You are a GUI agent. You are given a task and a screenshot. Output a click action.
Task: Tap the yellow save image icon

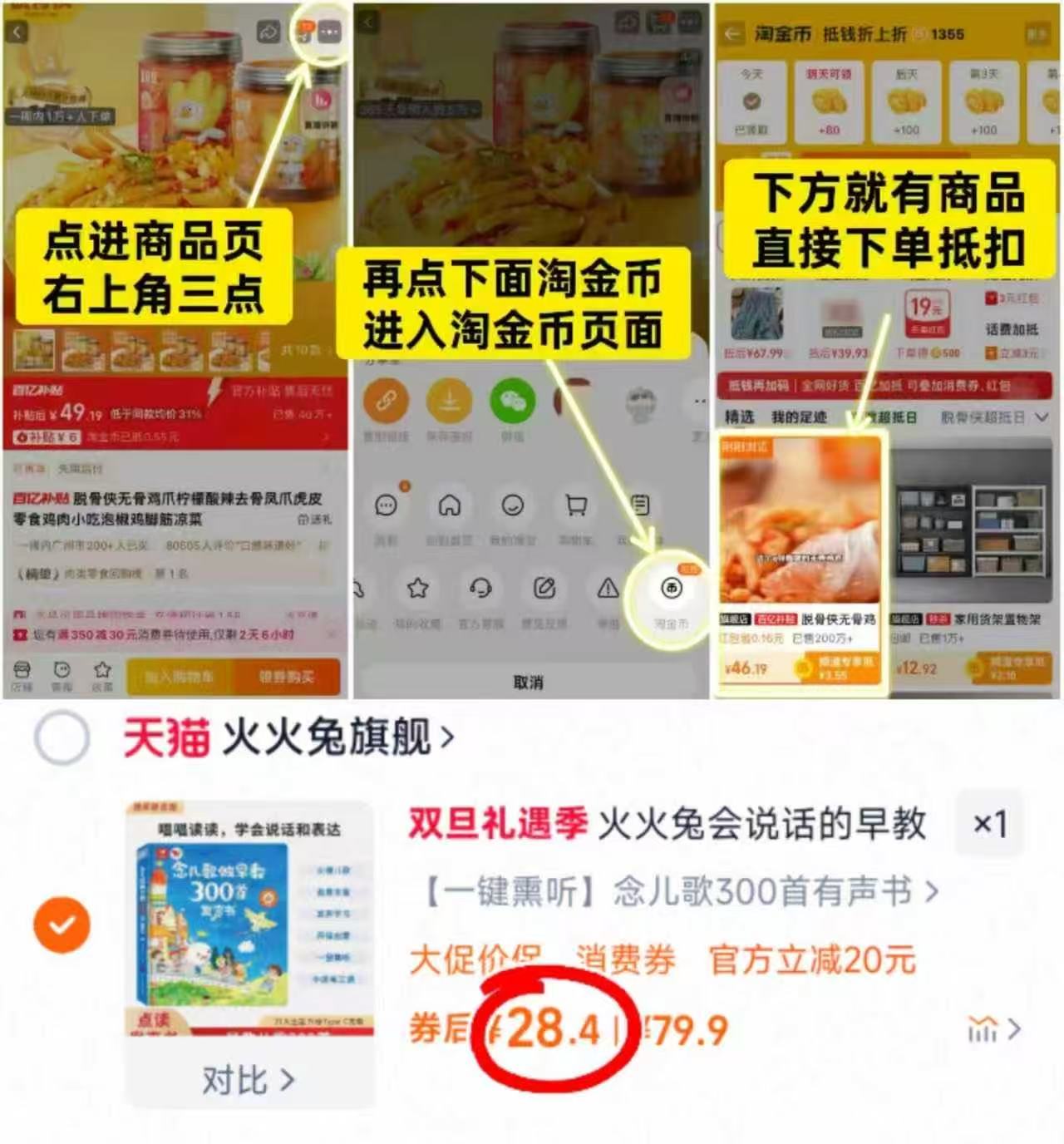(x=449, y=400)
